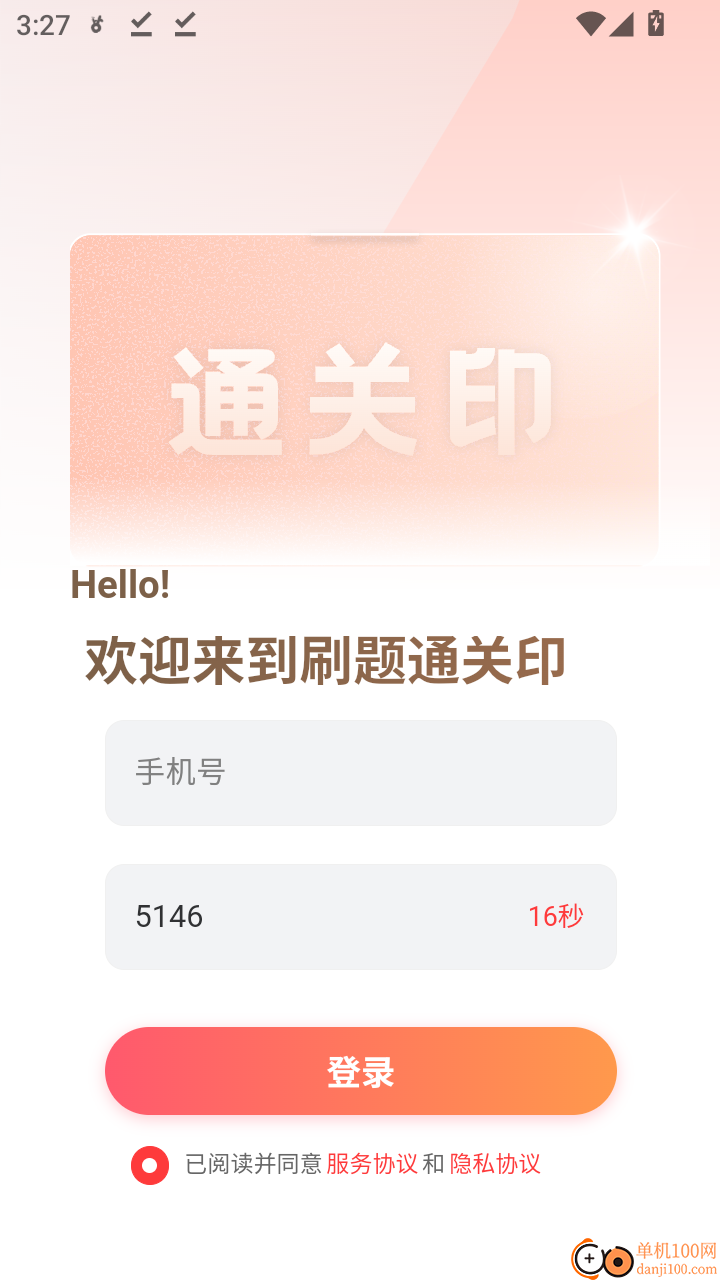This screenshot has height=1280, width=720.
Task: Select the 手机号 phone number field
Action: coord(360,772)
